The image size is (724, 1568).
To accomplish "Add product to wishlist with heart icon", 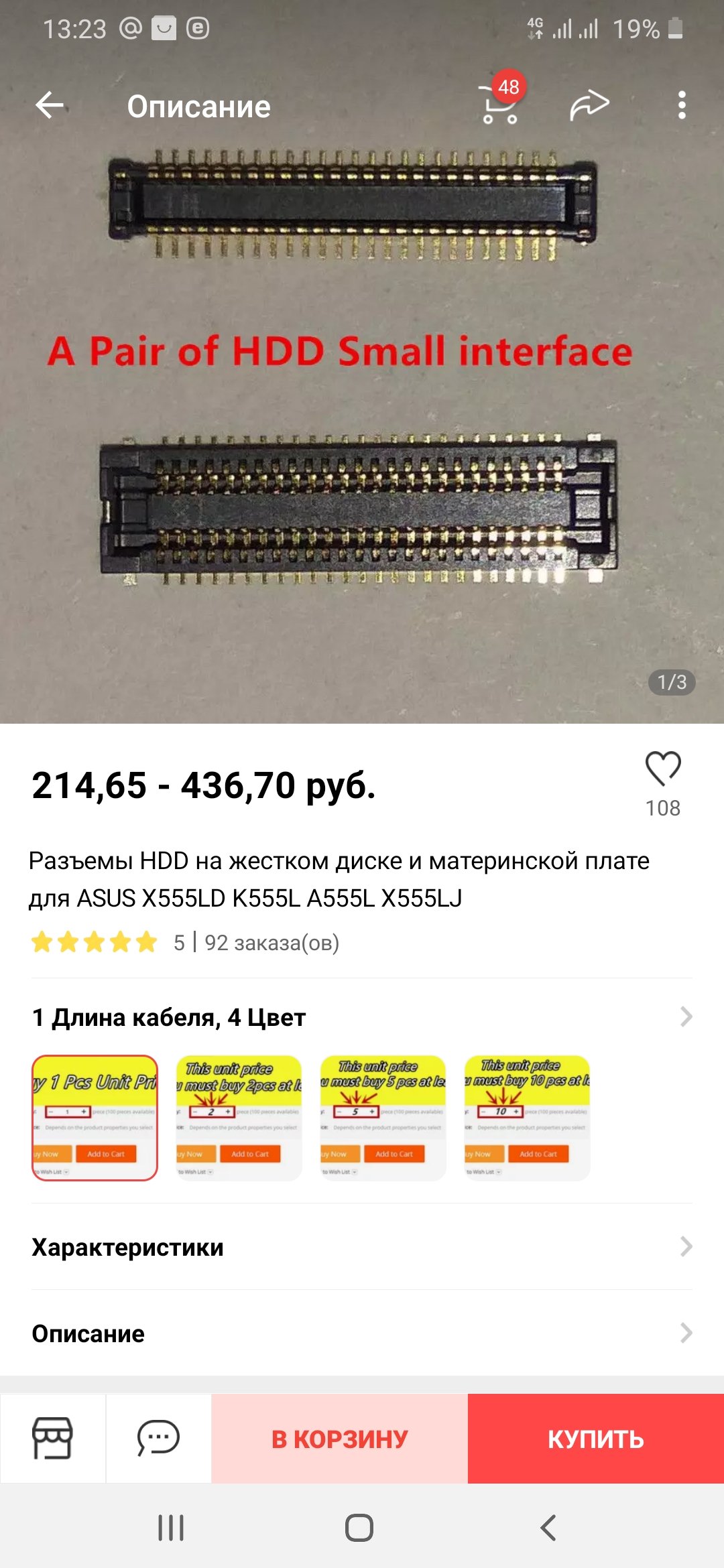I will 663,768.
